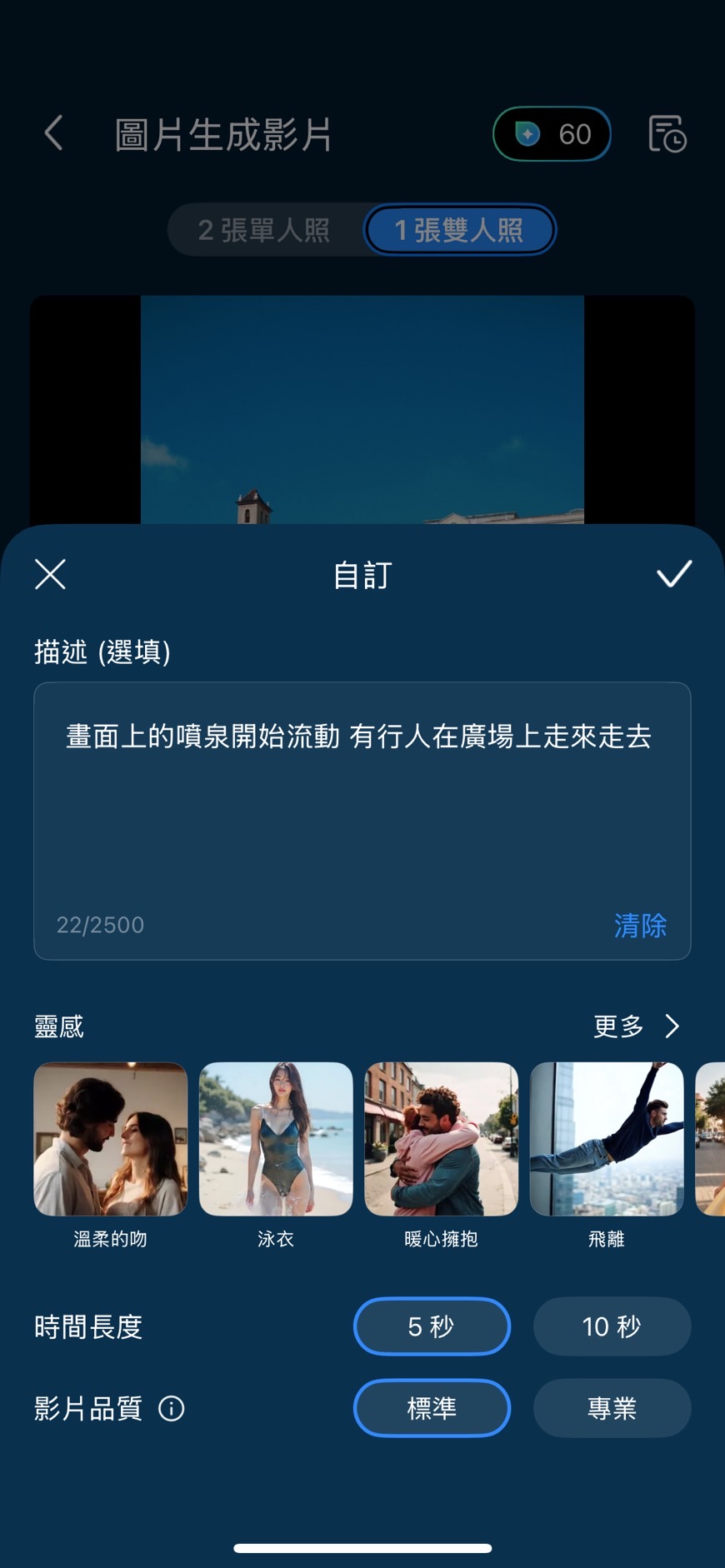
Task: Set duration to 5 秒
Action: [432, 1326]
